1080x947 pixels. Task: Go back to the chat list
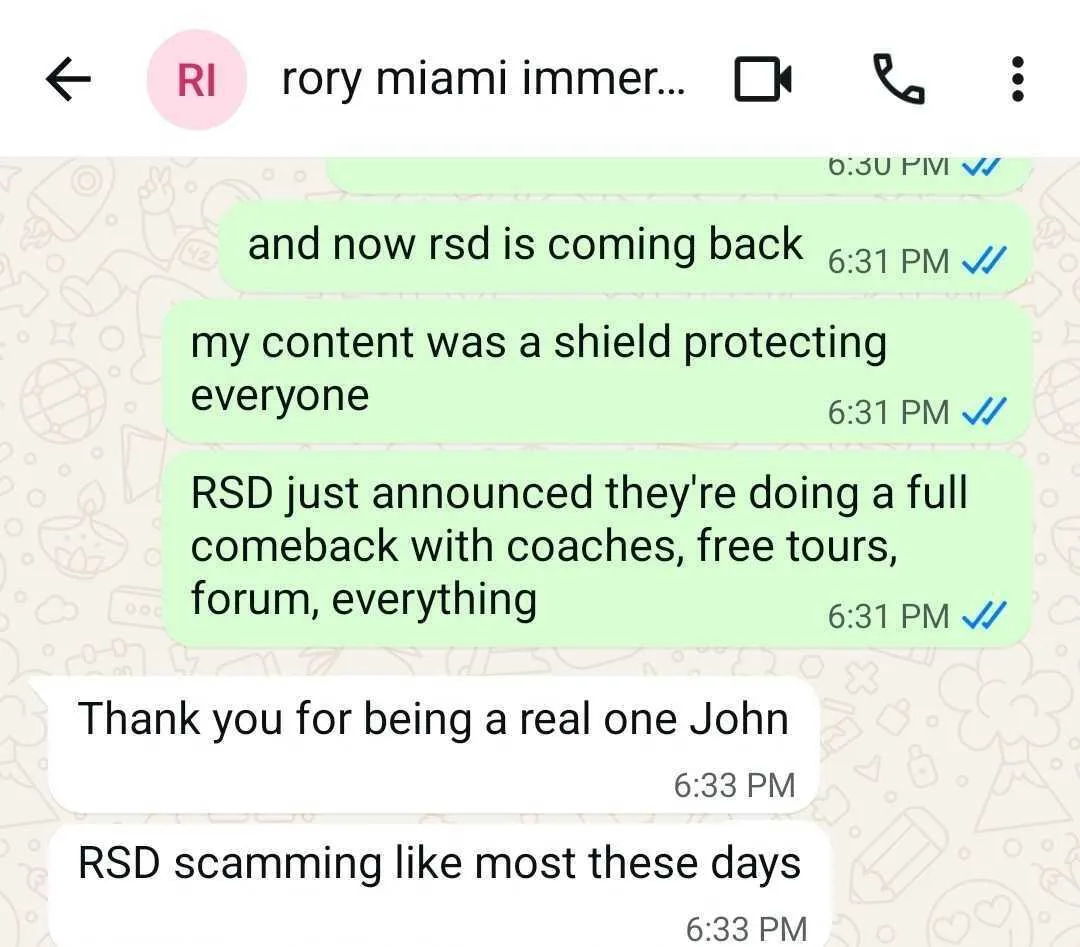[68, 79]
